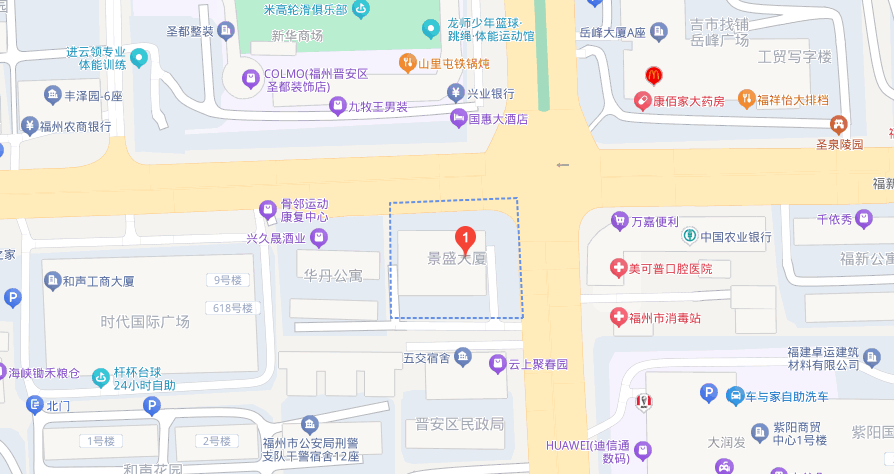Tap the 福州市消毒站 marker
Image resolution: width=894 pixels, height=474 pixels.
coord(619,317)
